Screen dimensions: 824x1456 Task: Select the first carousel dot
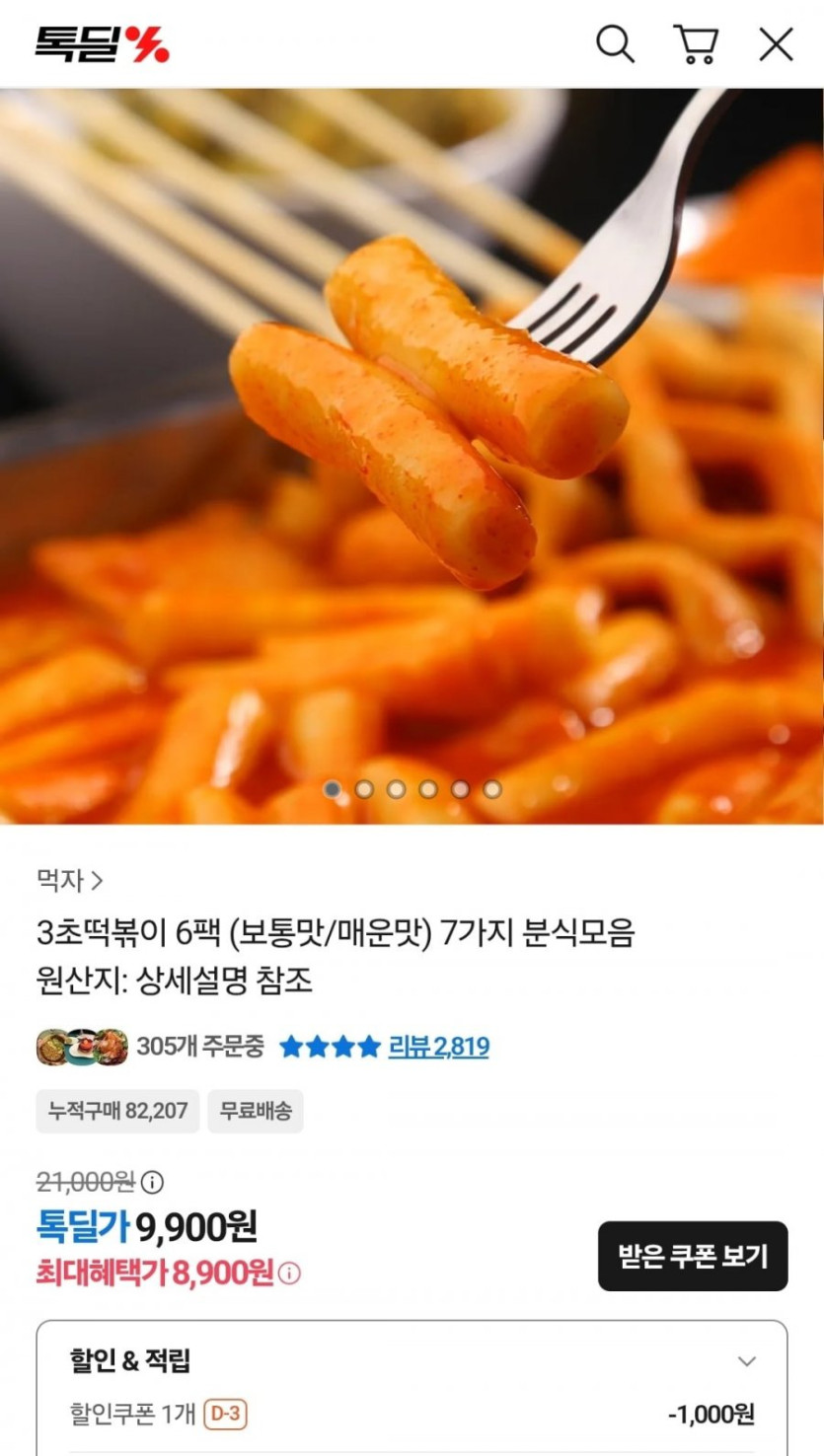tap(334, 789)
